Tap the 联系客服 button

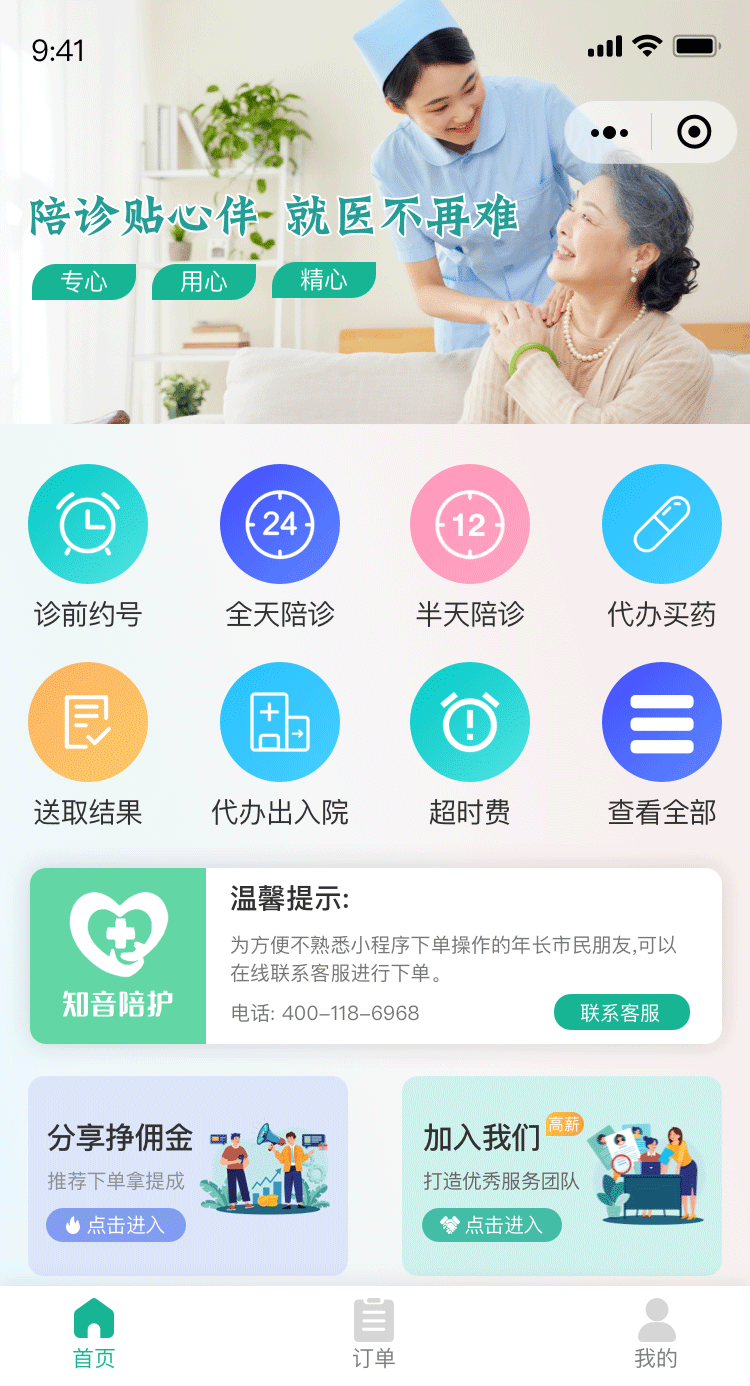coord(621,1012)
